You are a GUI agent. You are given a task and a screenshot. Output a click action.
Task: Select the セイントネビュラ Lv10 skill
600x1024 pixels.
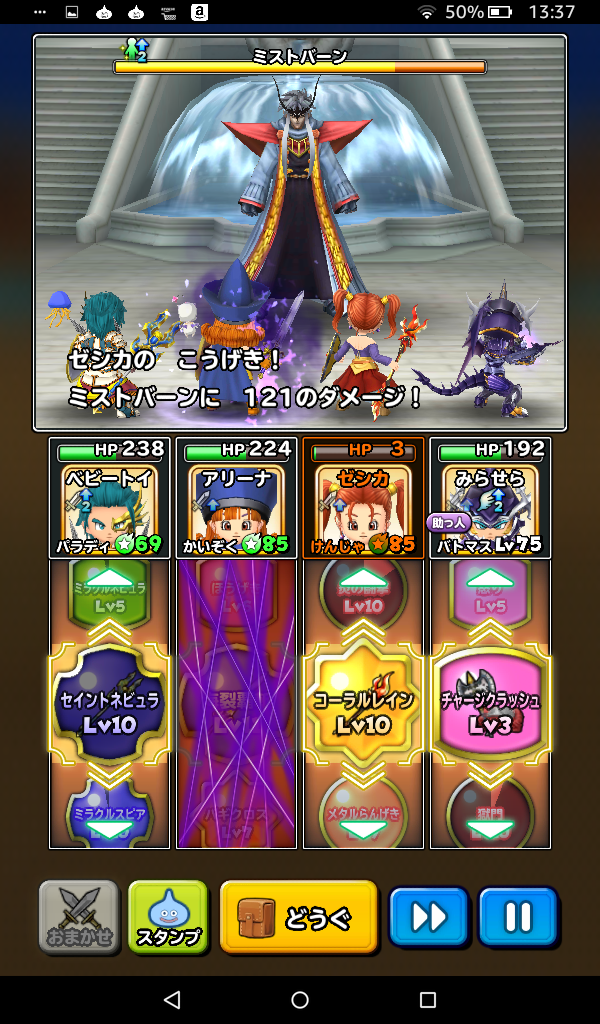(x=109, y=711)
